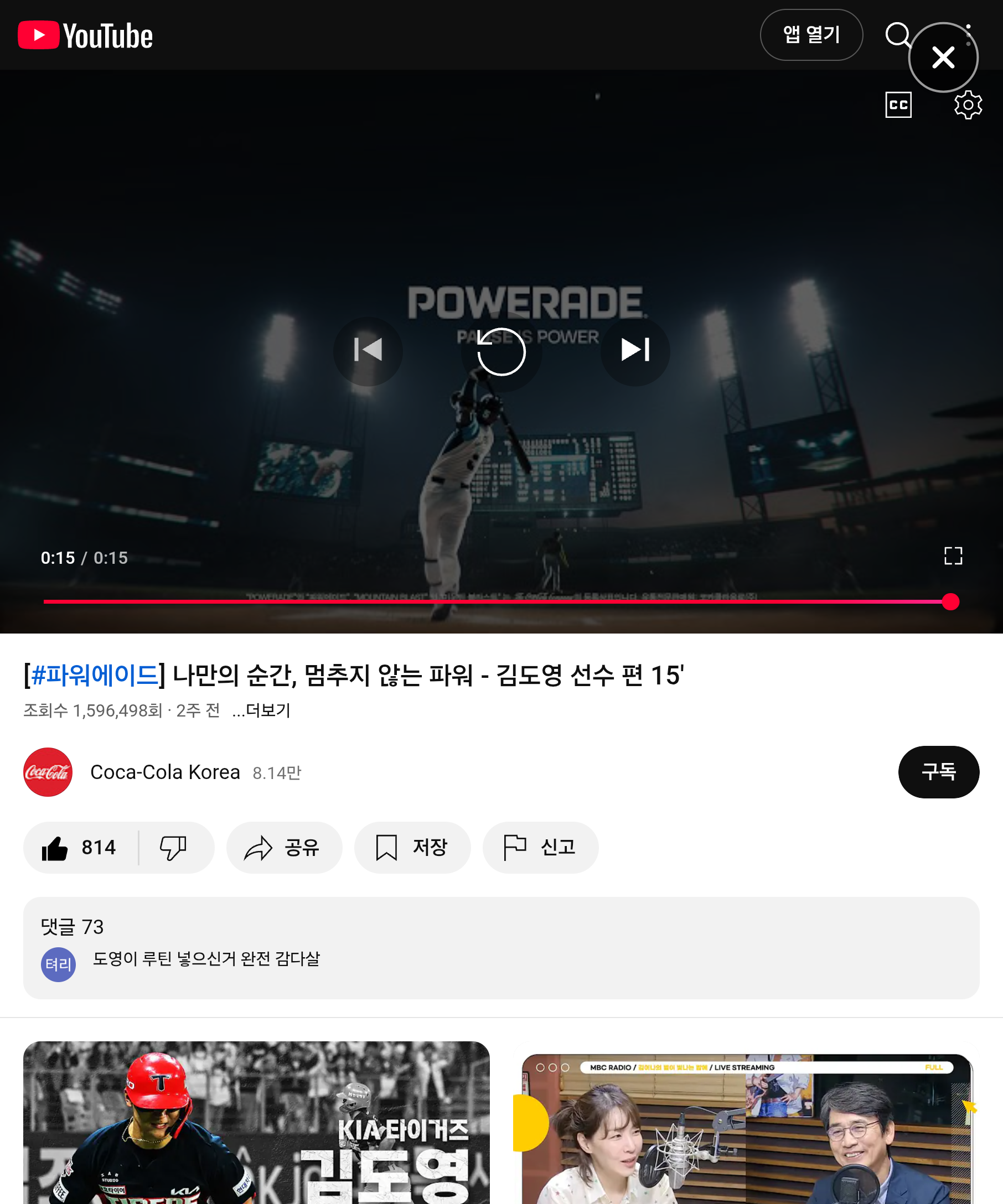Save the video with 저장
Viewport: 1003px width, 1204px height.
(x=412, y=847)
